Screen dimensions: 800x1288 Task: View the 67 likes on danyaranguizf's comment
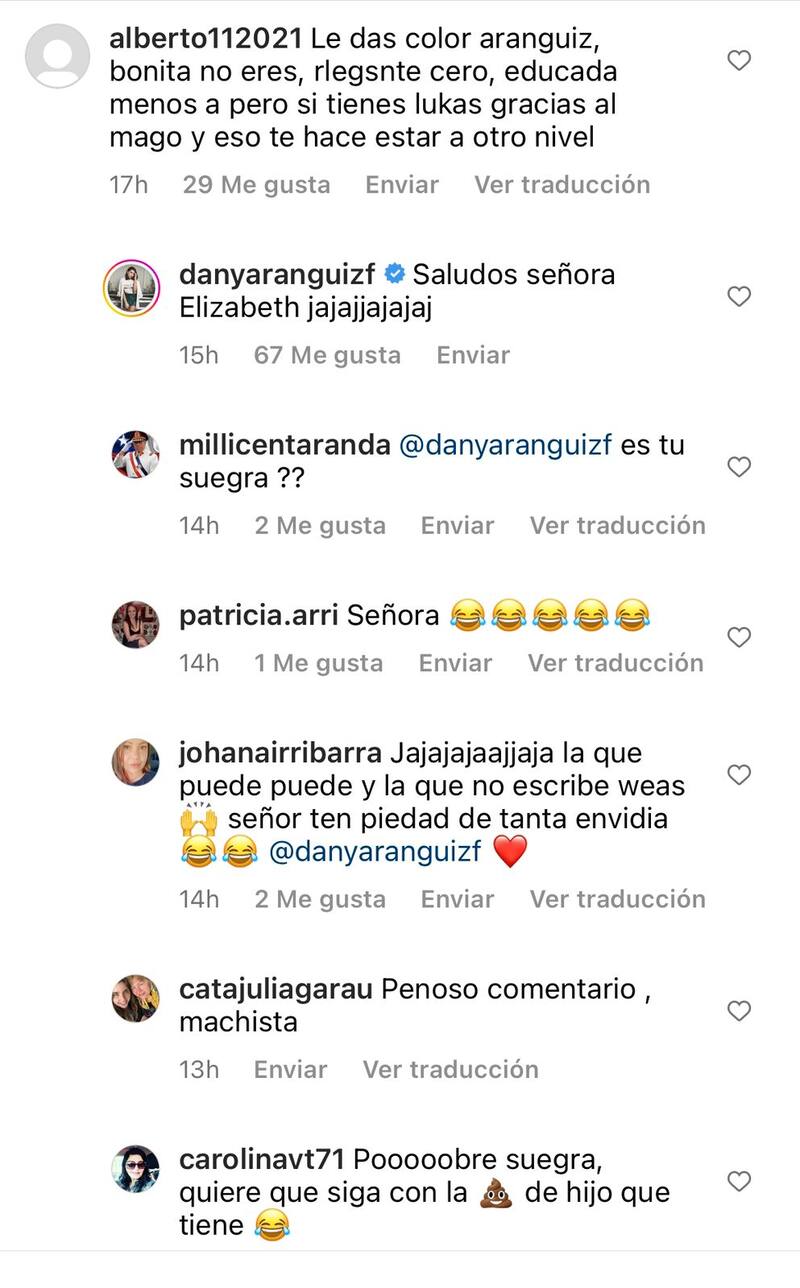coord(327,355)
